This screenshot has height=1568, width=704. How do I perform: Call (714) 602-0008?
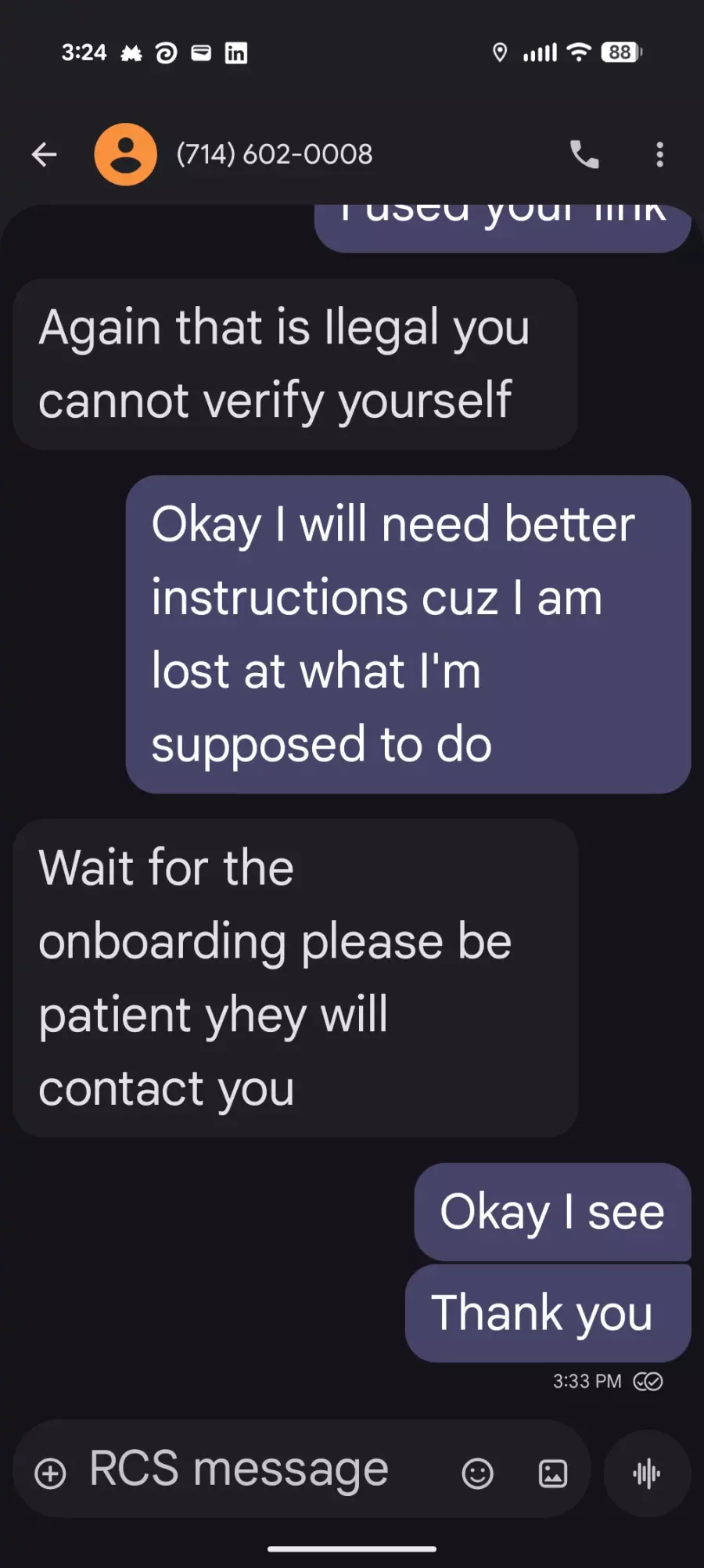[584, 154]
